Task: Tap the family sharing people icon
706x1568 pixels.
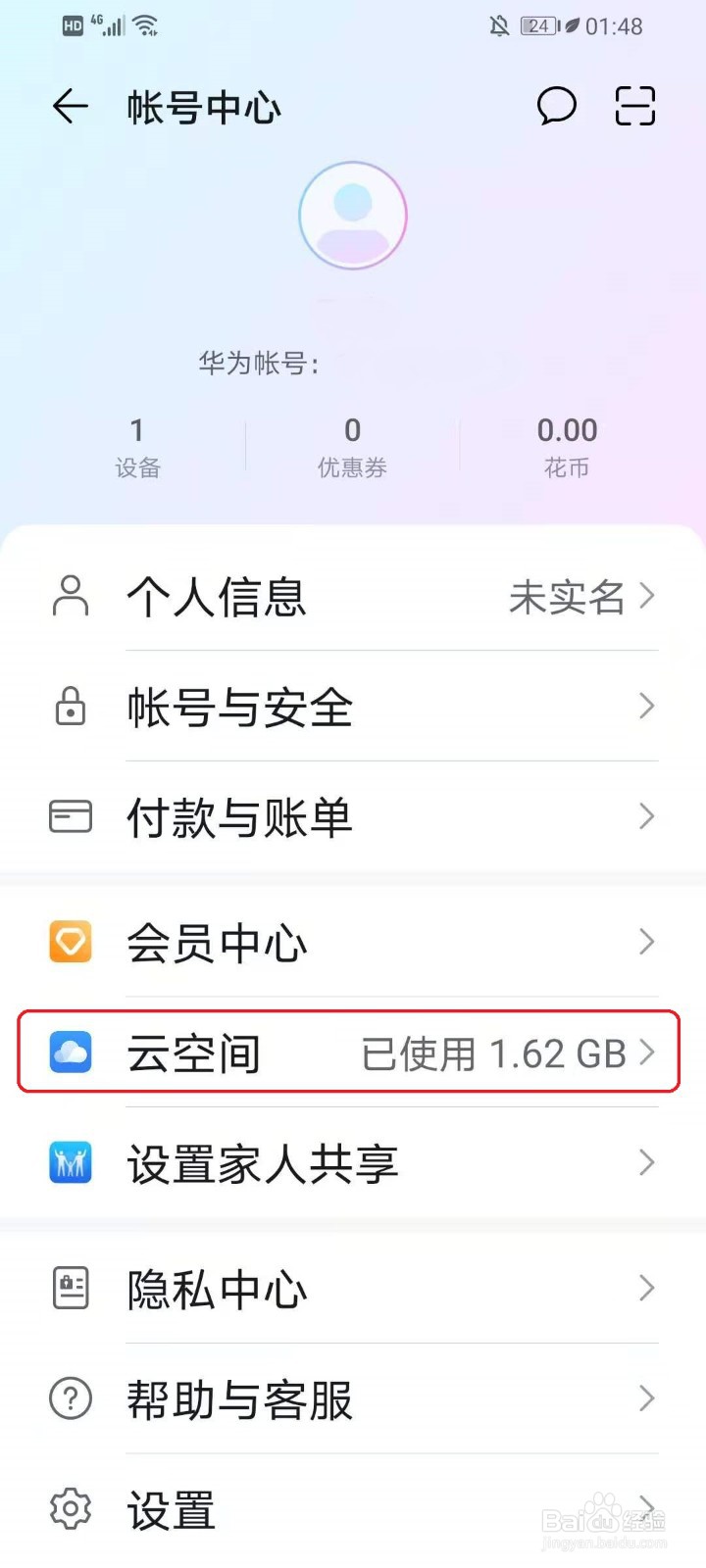Action: click(69, 1163)
